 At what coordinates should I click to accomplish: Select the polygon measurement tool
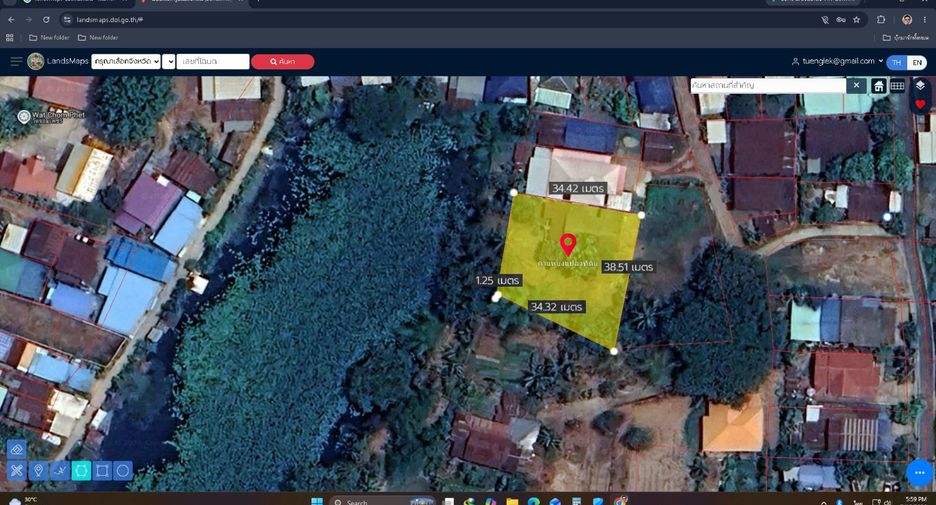(81, 470)
